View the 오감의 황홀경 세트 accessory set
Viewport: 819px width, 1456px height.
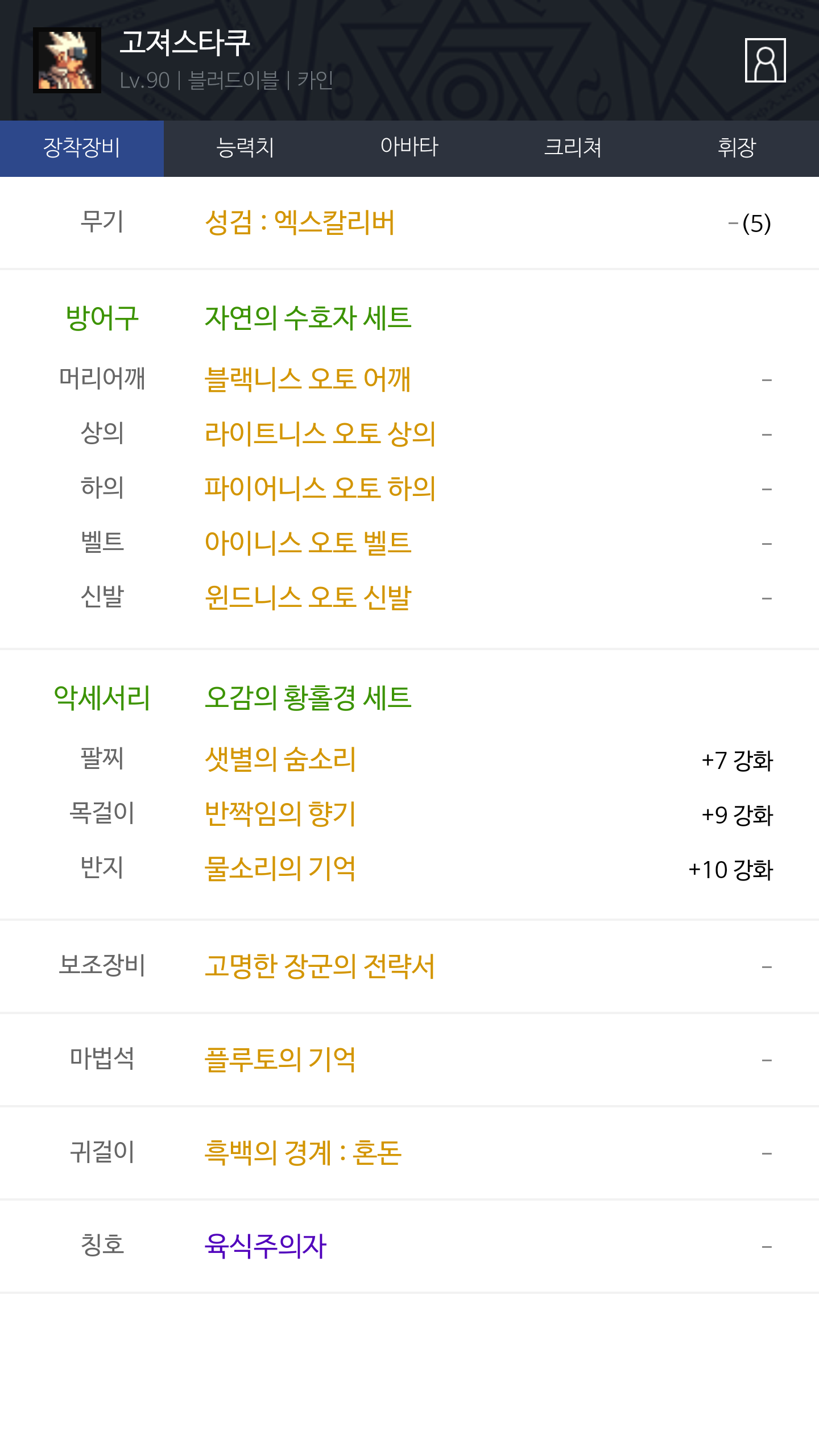click(308, 697)
